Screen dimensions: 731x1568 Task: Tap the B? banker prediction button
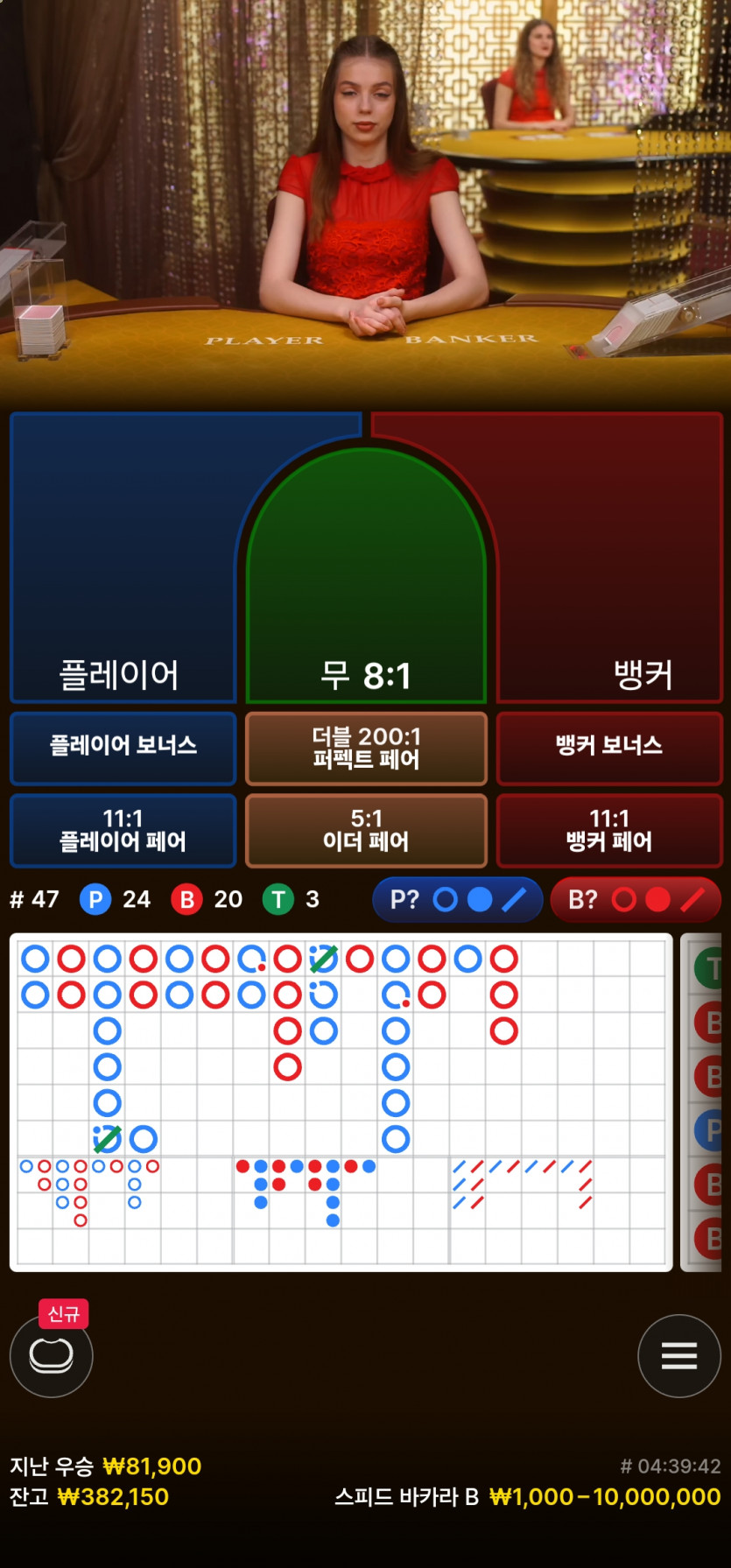(636, 899)
